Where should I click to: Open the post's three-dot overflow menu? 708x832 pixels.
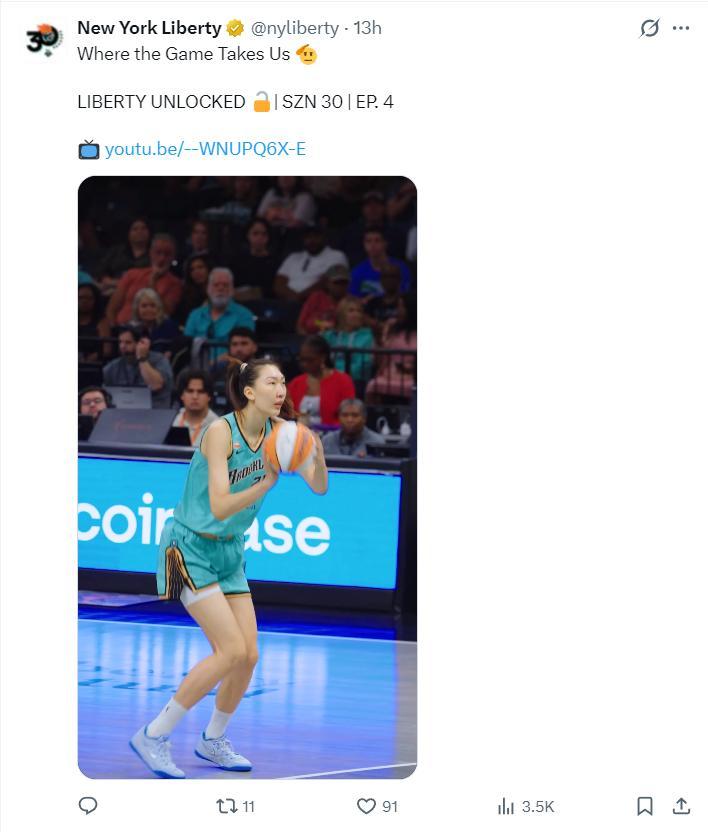[681, 28]
